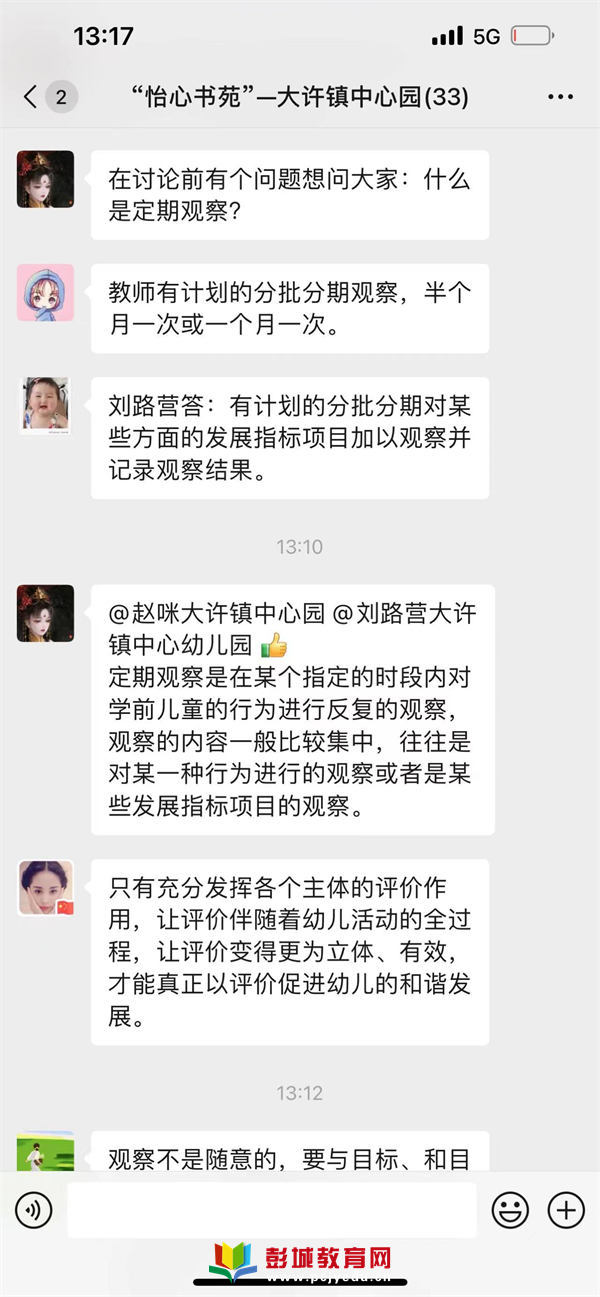Viewport: 600px width, 1297px height.
Task: Go back to the chat list
Action: coord(30,97)
